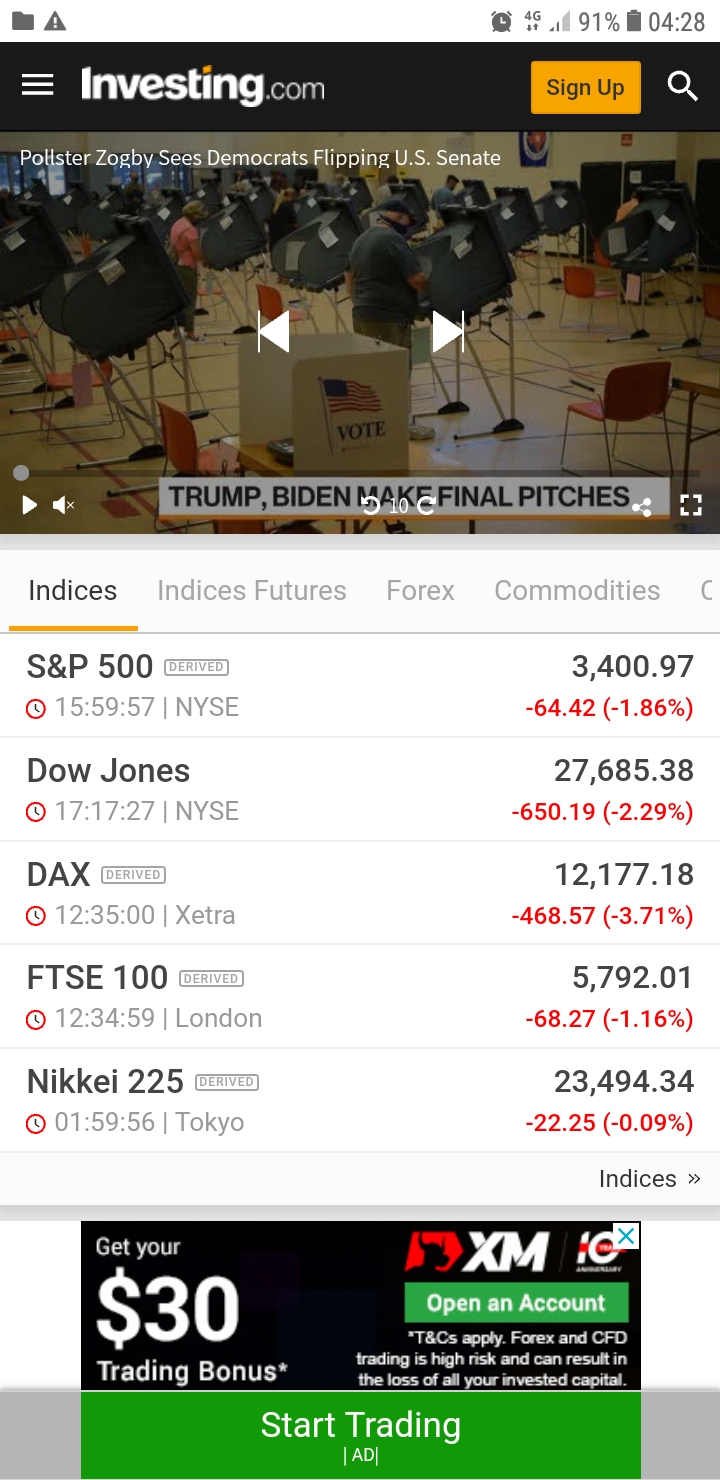Close the XM advertisement
The width and height of the screenshot is (720, 1480).
coord(626,1236)
